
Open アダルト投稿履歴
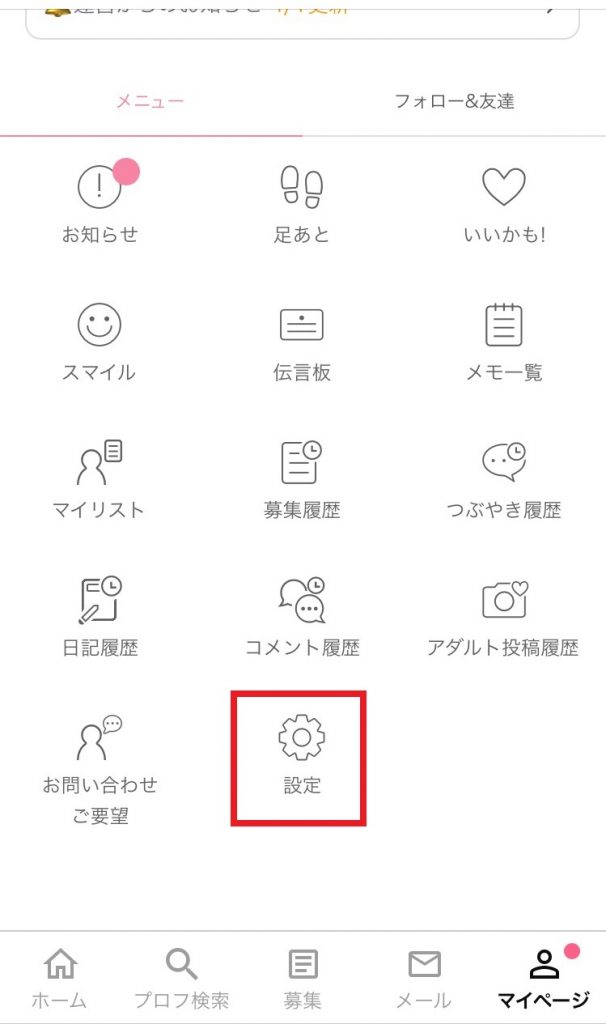504,616
